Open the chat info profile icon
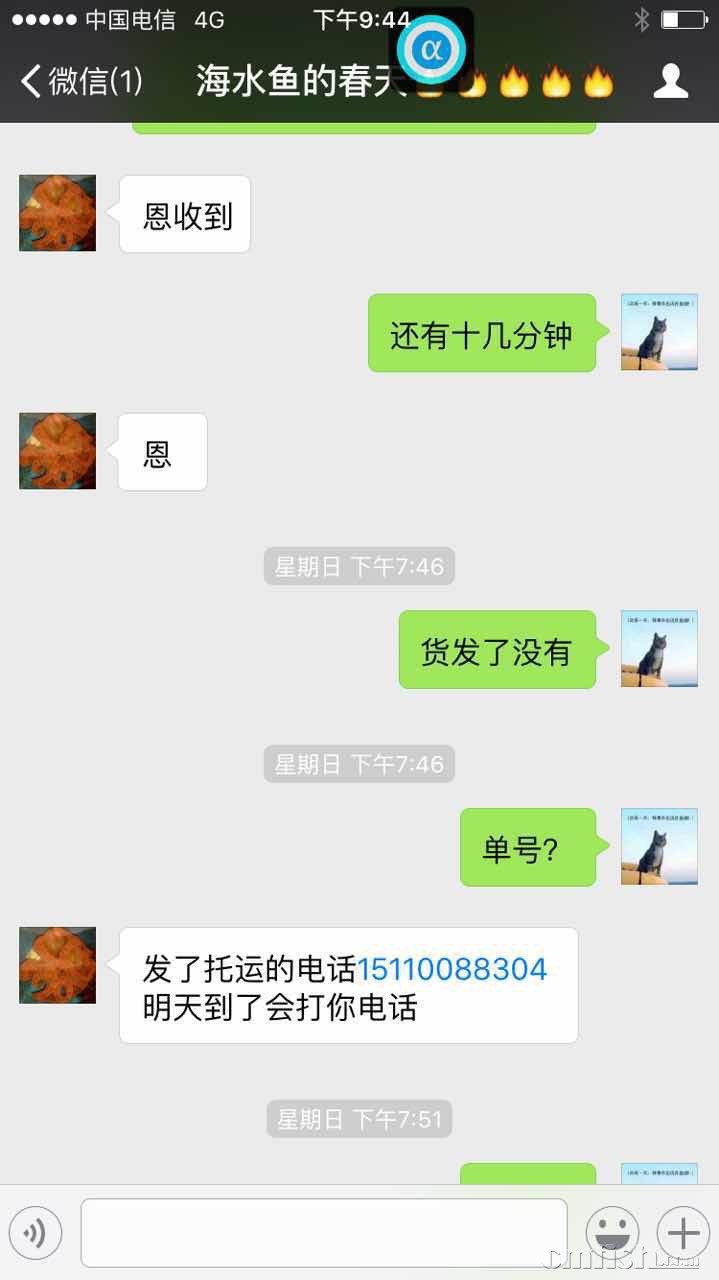 click(671, 81)
